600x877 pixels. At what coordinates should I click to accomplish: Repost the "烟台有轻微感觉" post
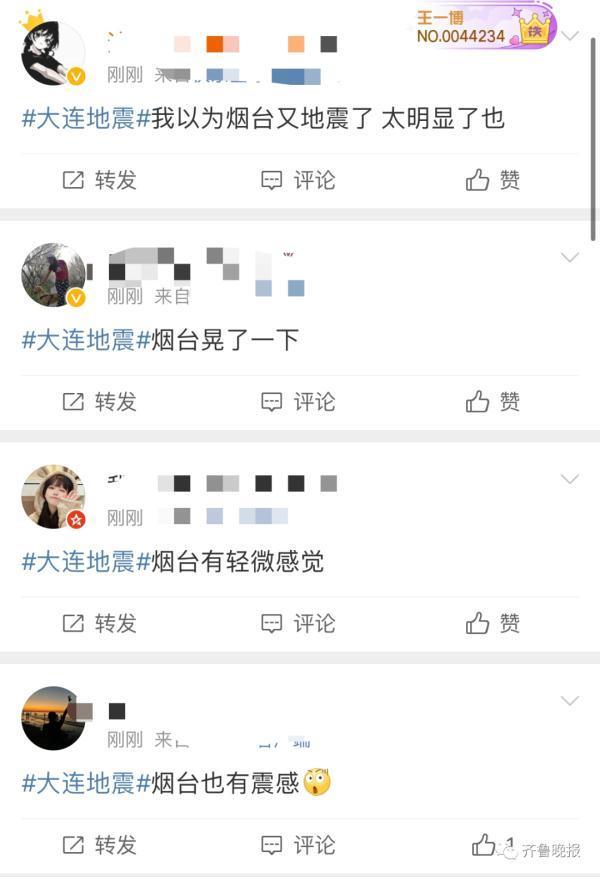coord(100,624)
